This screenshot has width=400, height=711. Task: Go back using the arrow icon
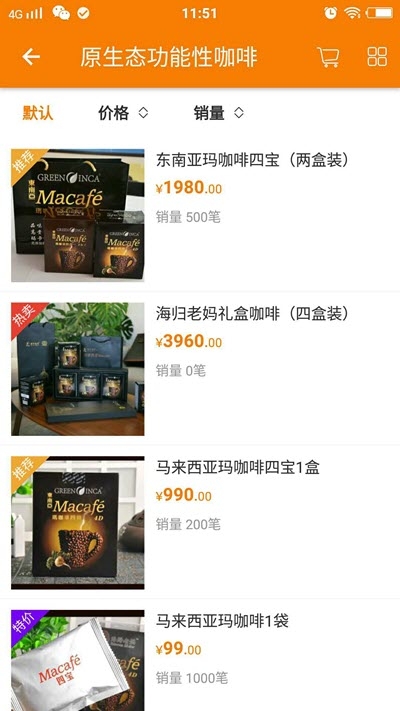(31, 57)
